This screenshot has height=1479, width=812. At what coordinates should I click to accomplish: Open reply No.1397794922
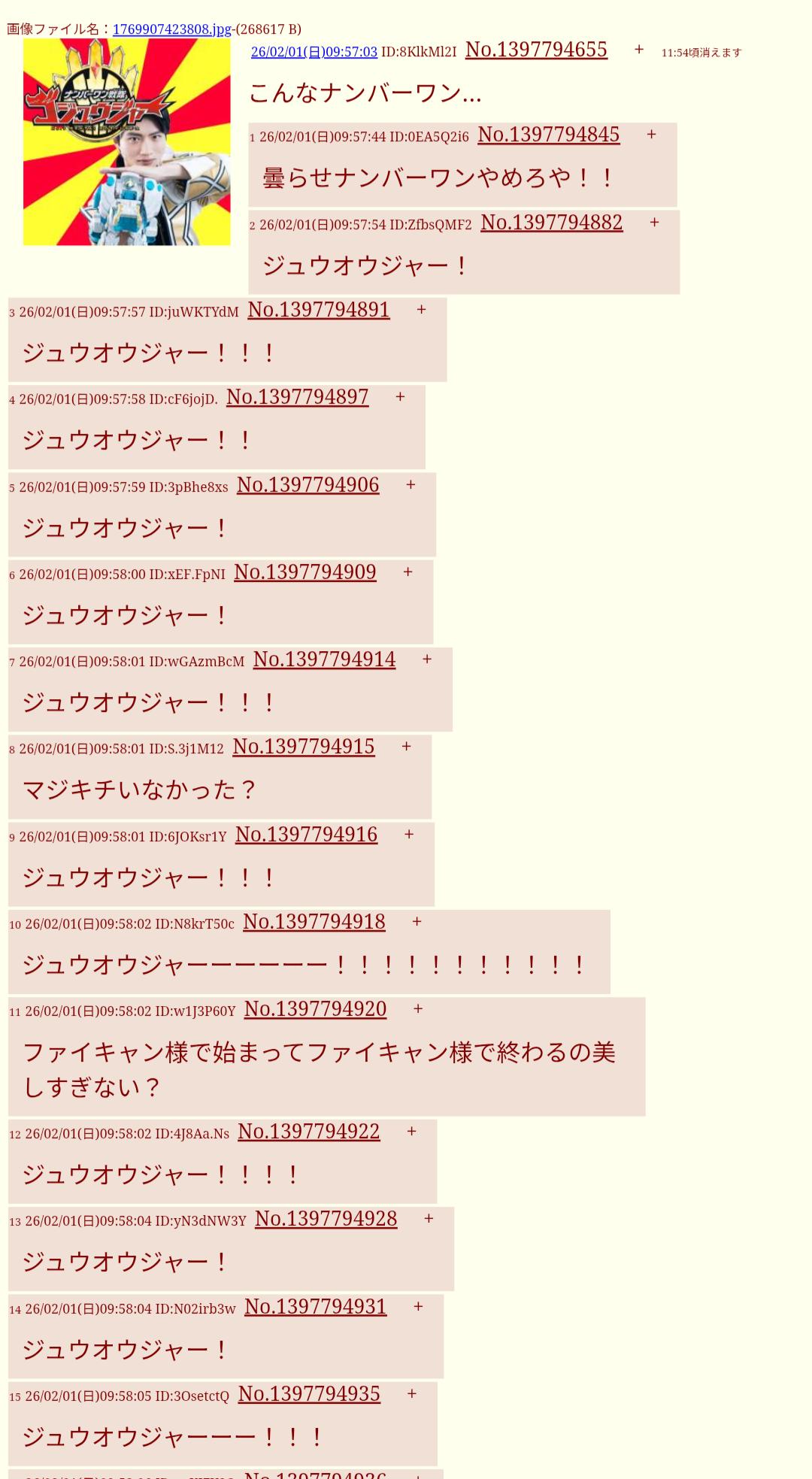pyautogui.click(x=308, y=1132)
